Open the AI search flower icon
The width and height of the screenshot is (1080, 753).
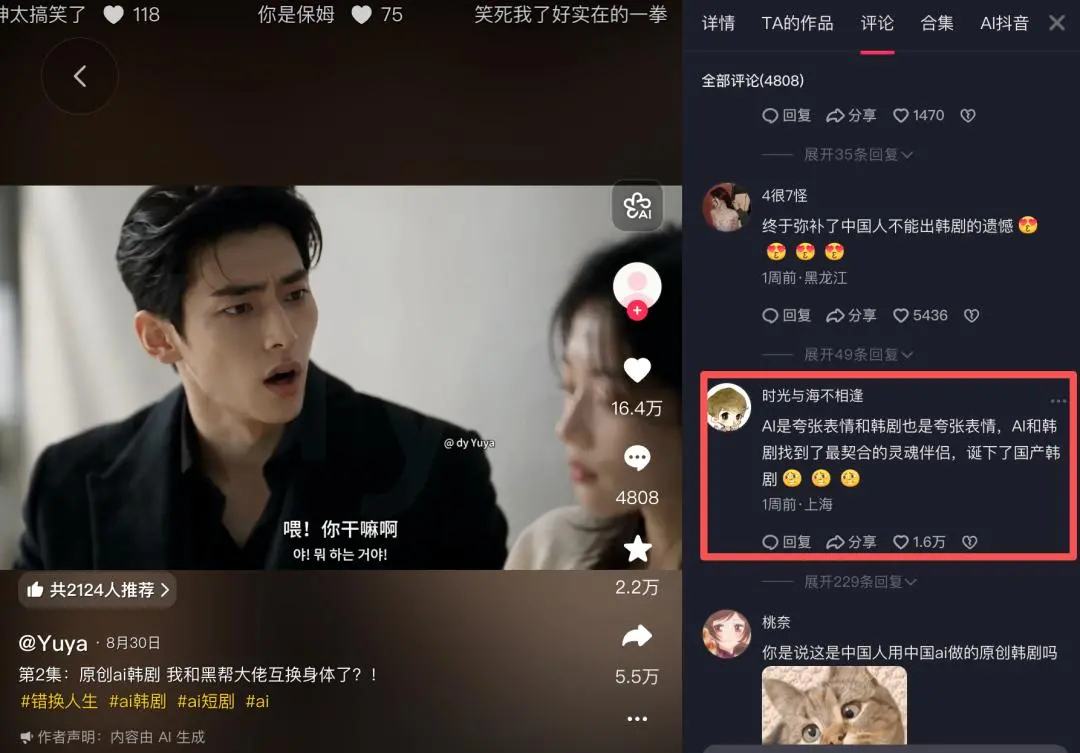(x=637, y=205)
